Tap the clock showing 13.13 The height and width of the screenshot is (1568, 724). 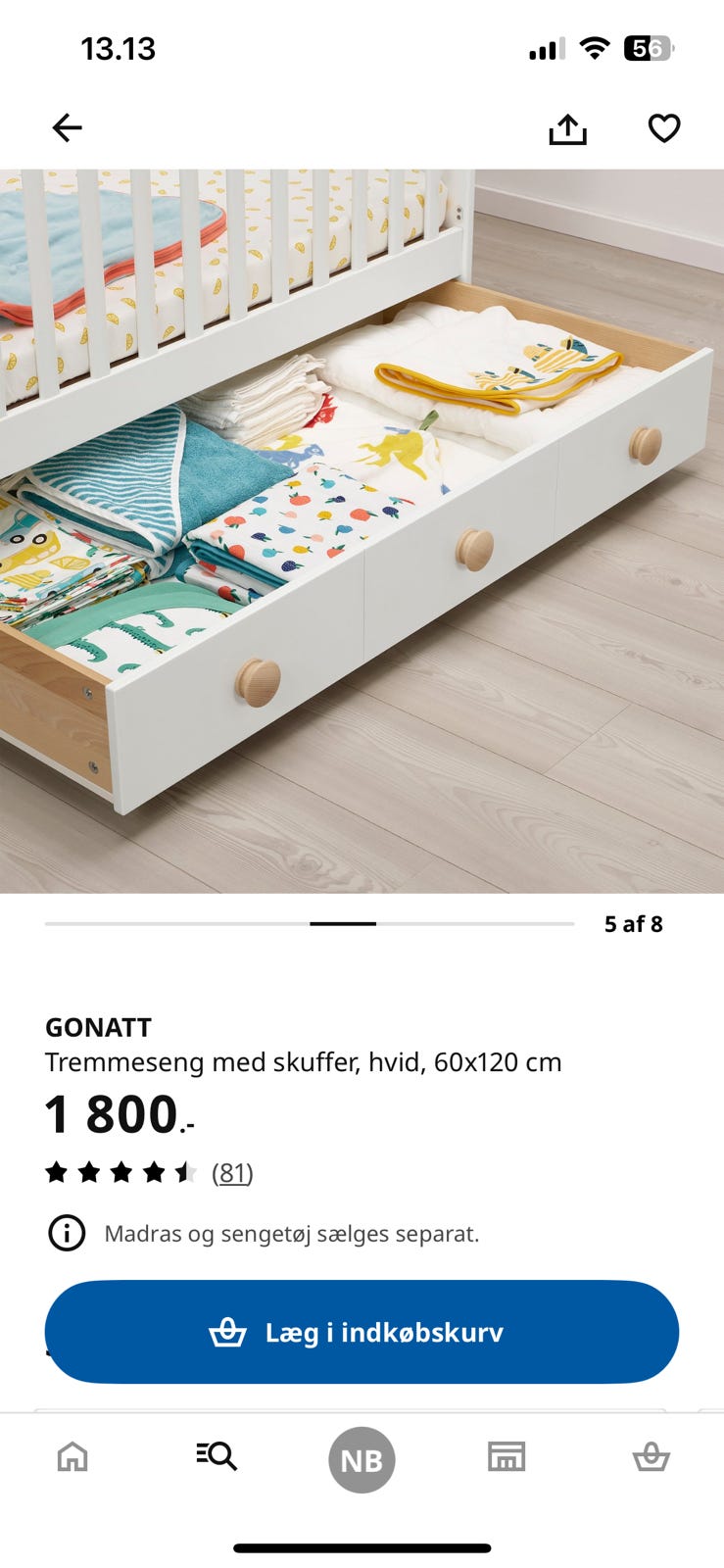[x=119, y=48]
